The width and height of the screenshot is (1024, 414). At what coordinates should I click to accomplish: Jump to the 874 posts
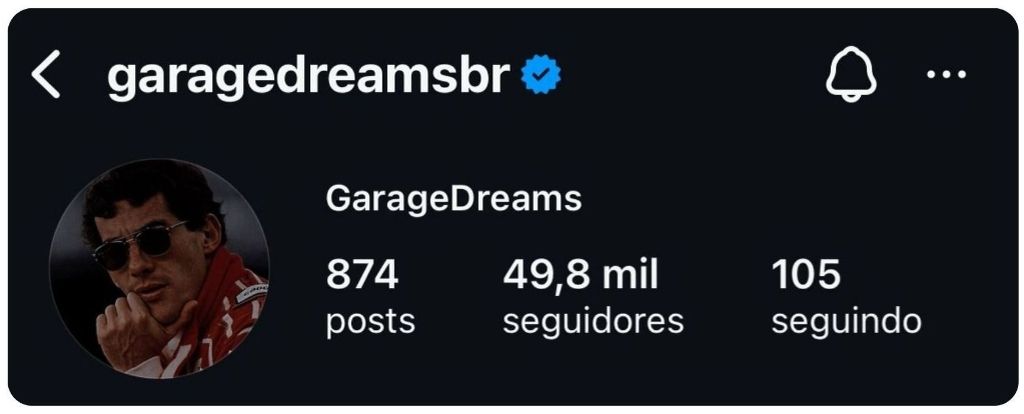point(370,297)
